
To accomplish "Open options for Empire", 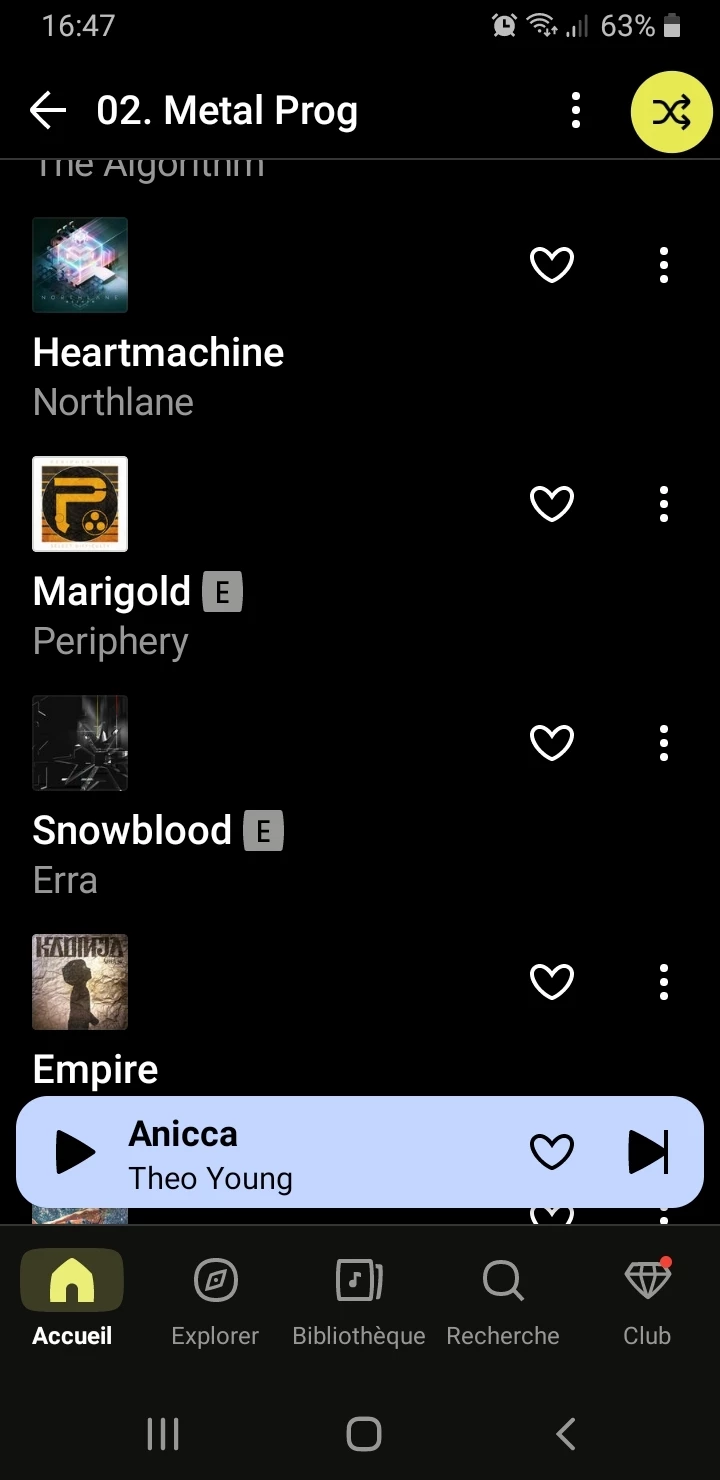I will [x=663, y=982].
